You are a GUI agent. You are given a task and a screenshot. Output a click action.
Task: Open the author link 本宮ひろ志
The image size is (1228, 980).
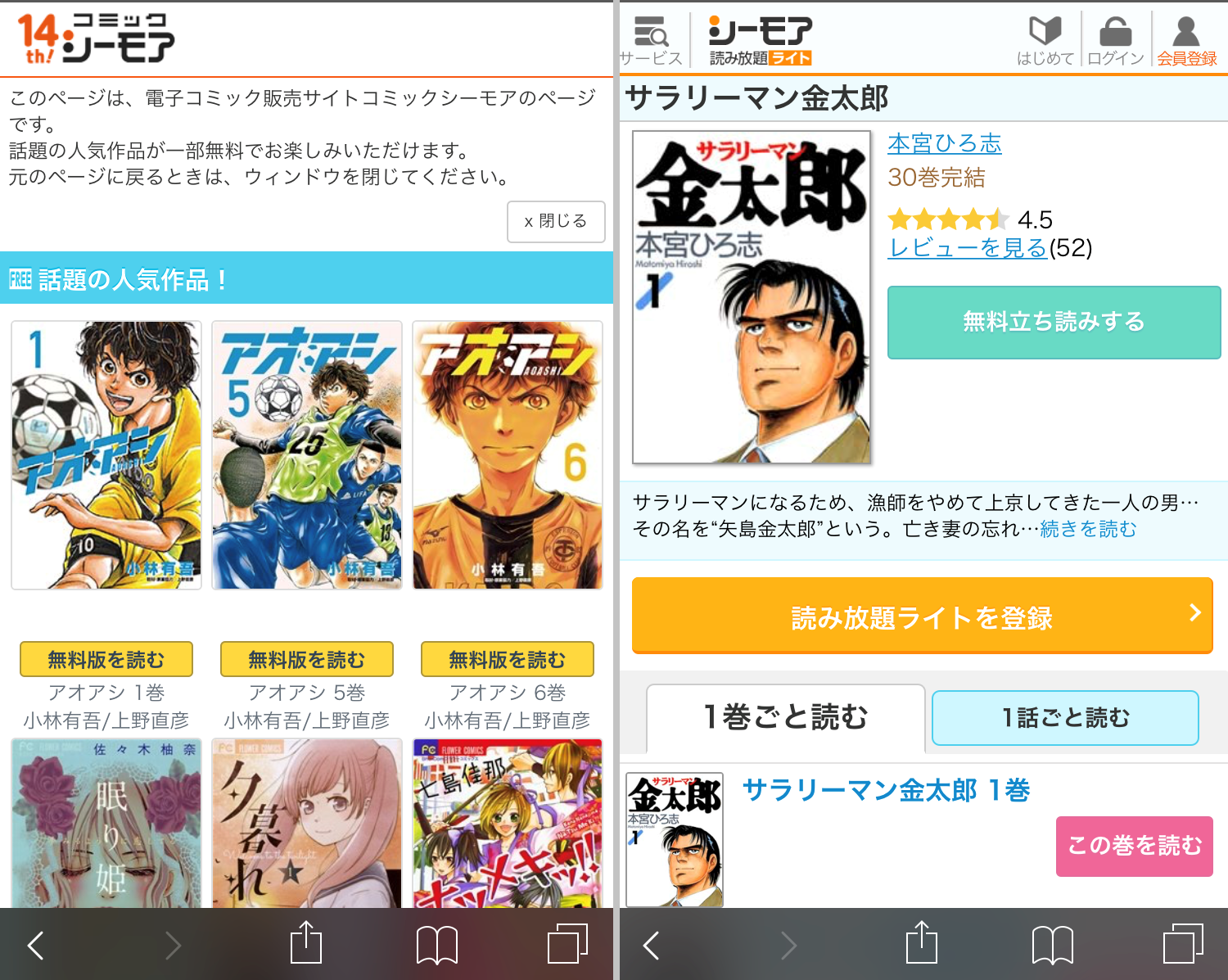[944, 143]
